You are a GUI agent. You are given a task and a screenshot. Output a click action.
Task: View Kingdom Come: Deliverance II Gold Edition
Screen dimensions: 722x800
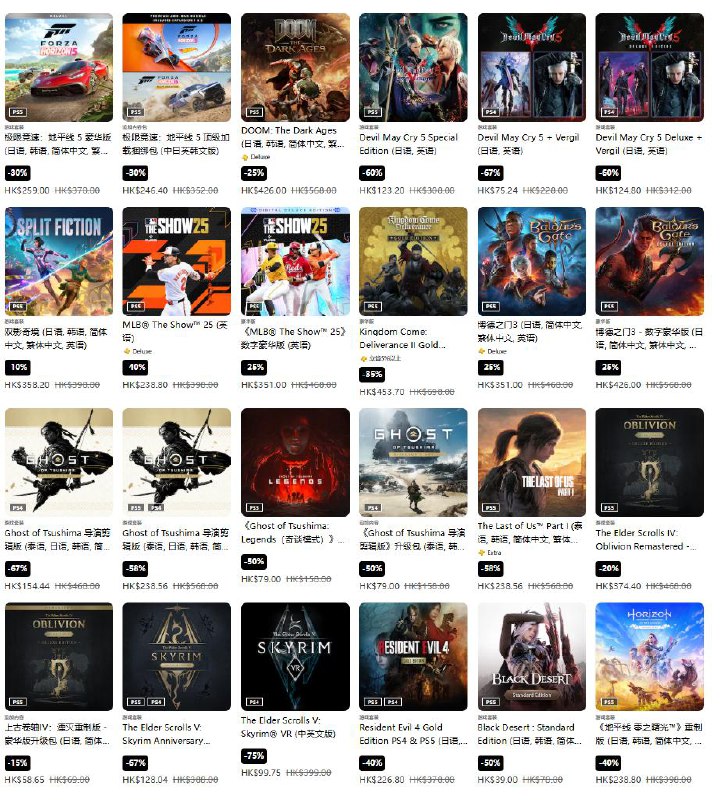tap(413, 262)
